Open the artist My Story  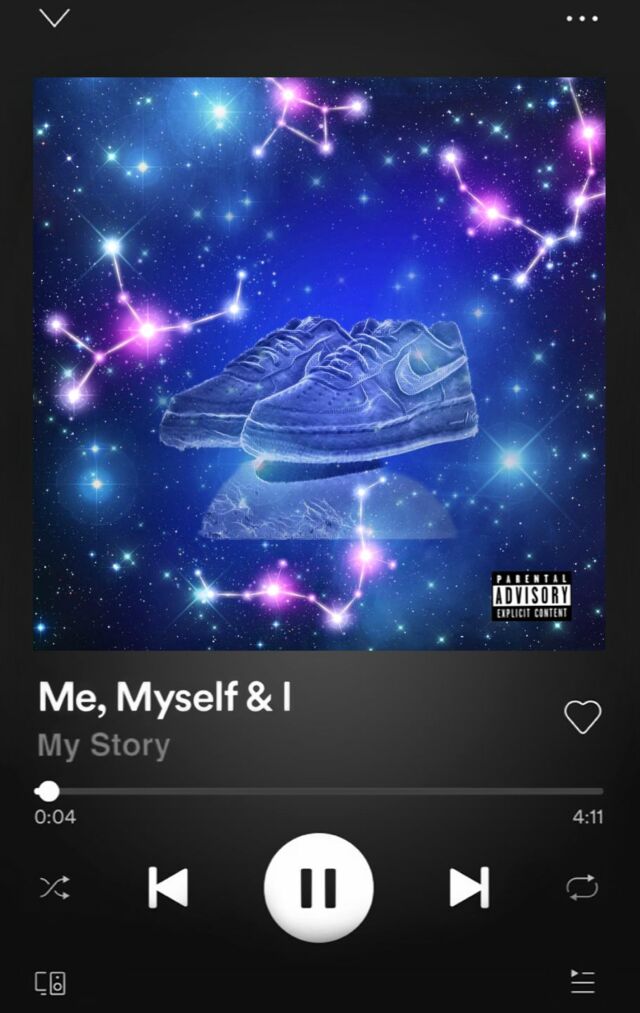[103, 745]
